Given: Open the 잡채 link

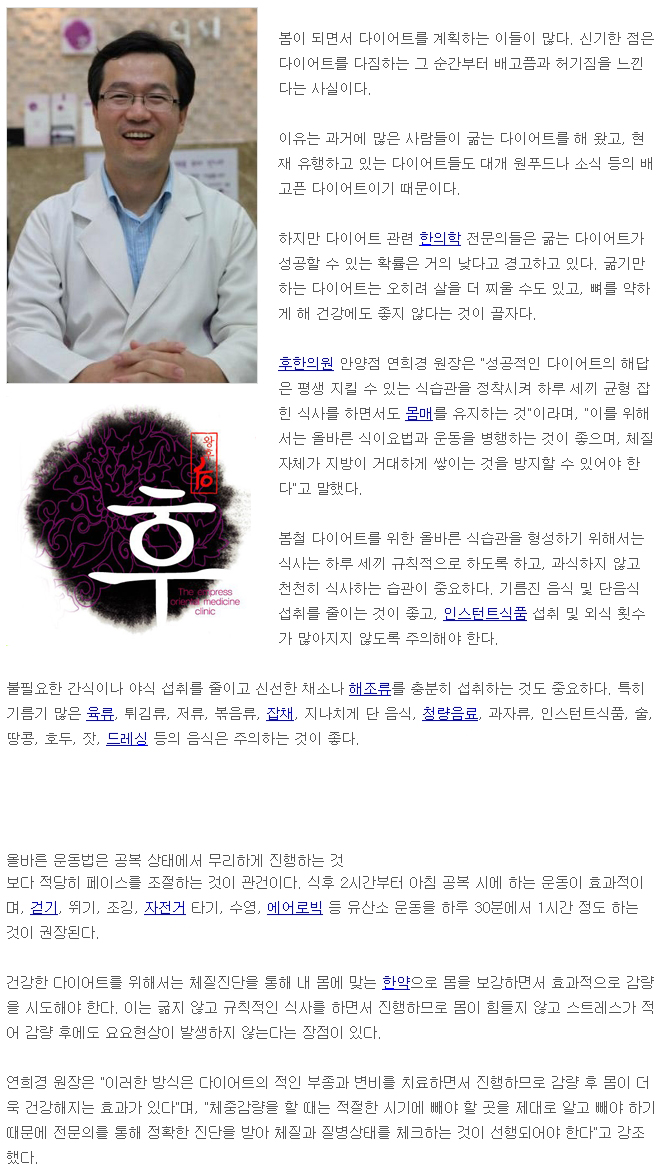Looking at the screenshot, I should [x=280, y=714].
